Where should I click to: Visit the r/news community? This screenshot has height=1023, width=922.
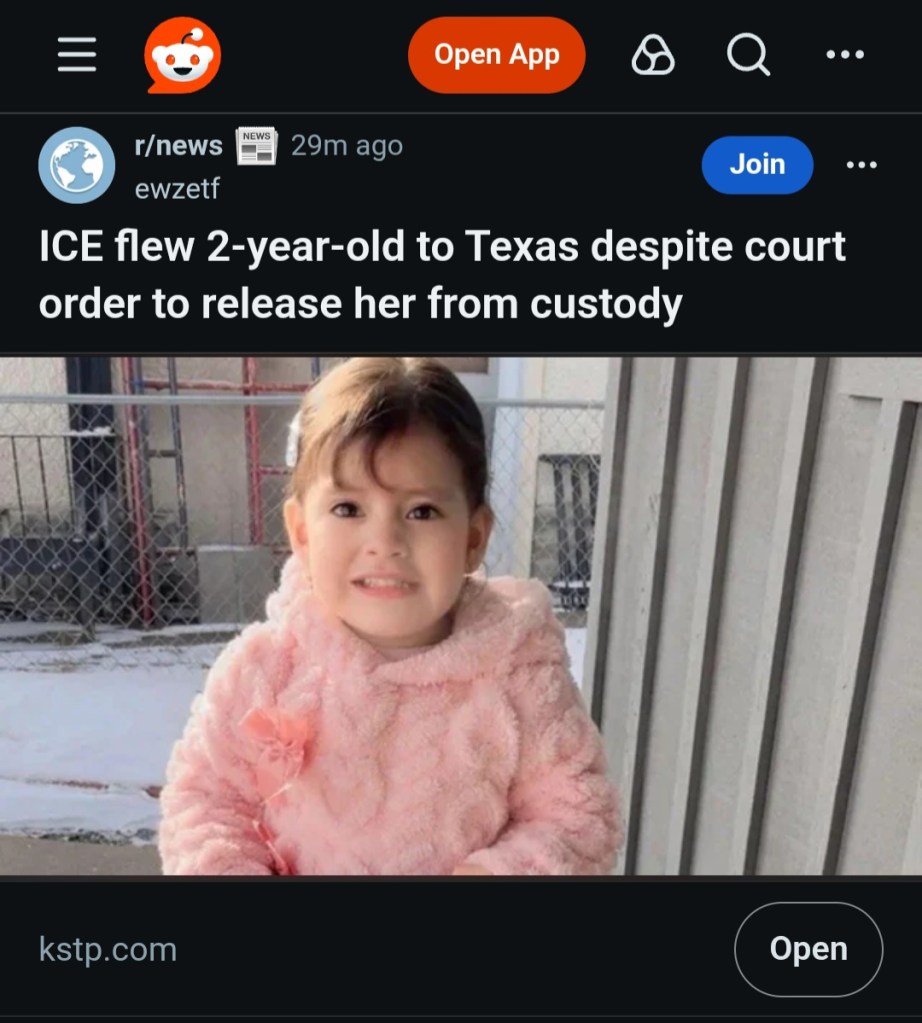[x=178, y=146]
